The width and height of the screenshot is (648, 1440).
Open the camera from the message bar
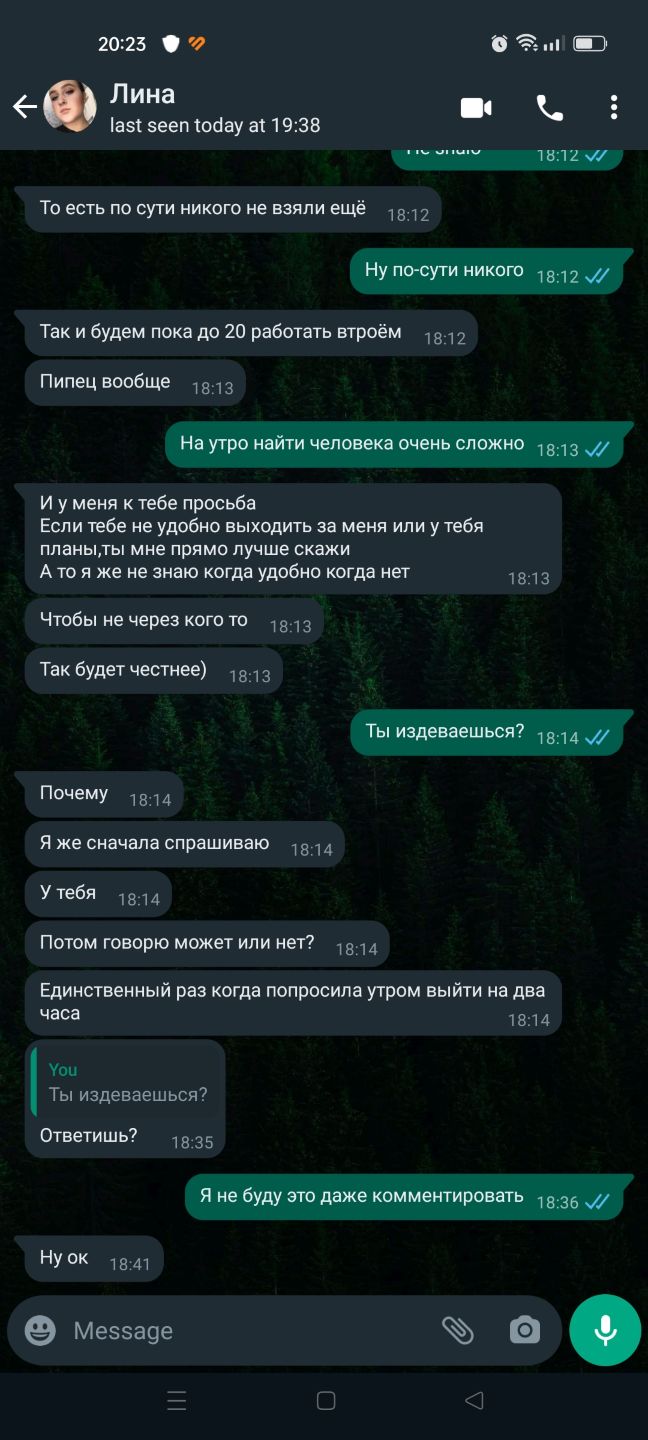click(524, 1330)
